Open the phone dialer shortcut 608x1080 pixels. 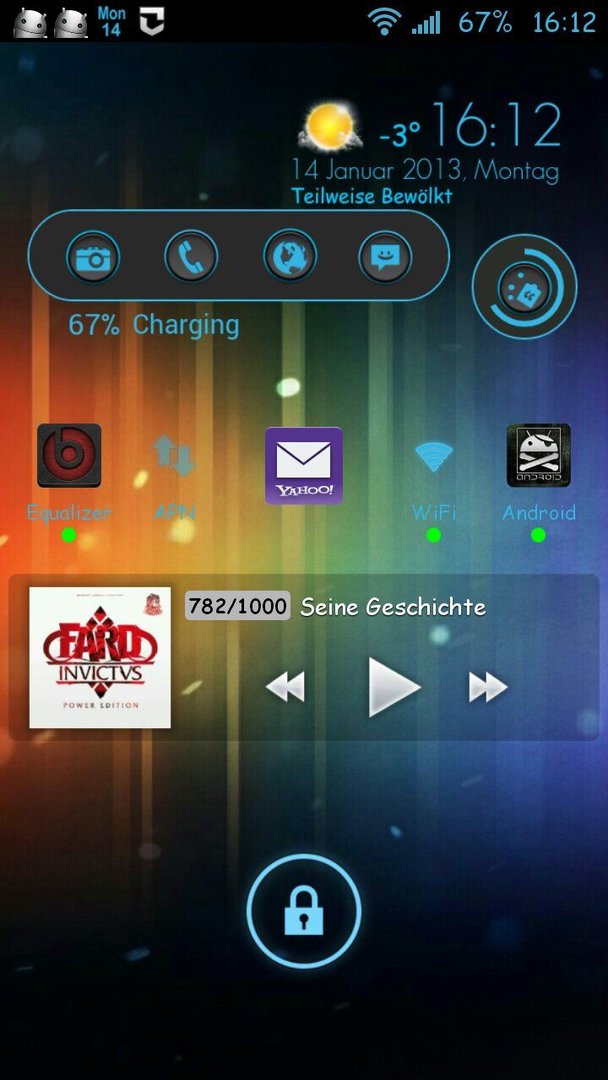click(191, 258)
